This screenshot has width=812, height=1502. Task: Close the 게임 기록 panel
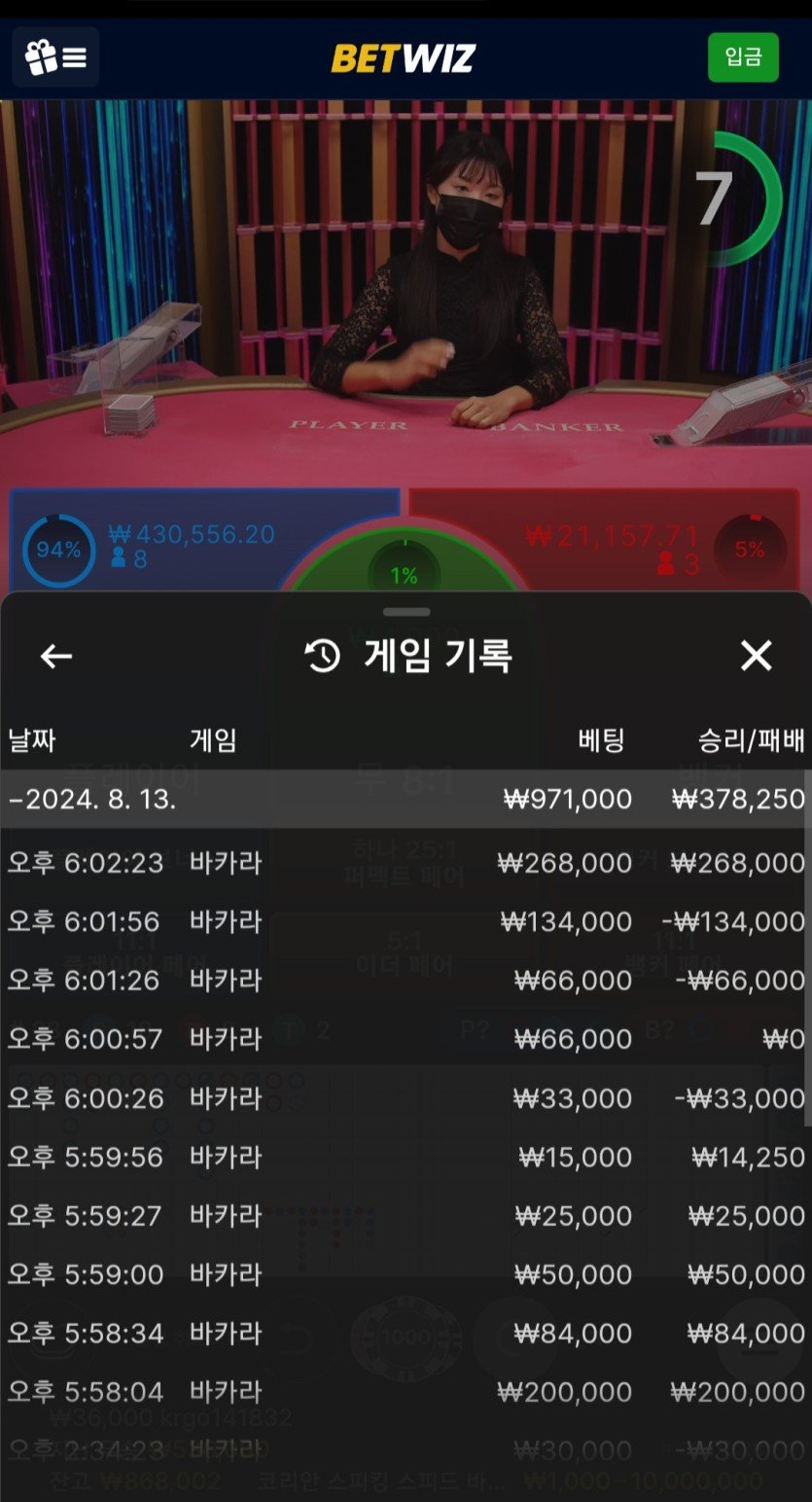(x=756, y=657)
